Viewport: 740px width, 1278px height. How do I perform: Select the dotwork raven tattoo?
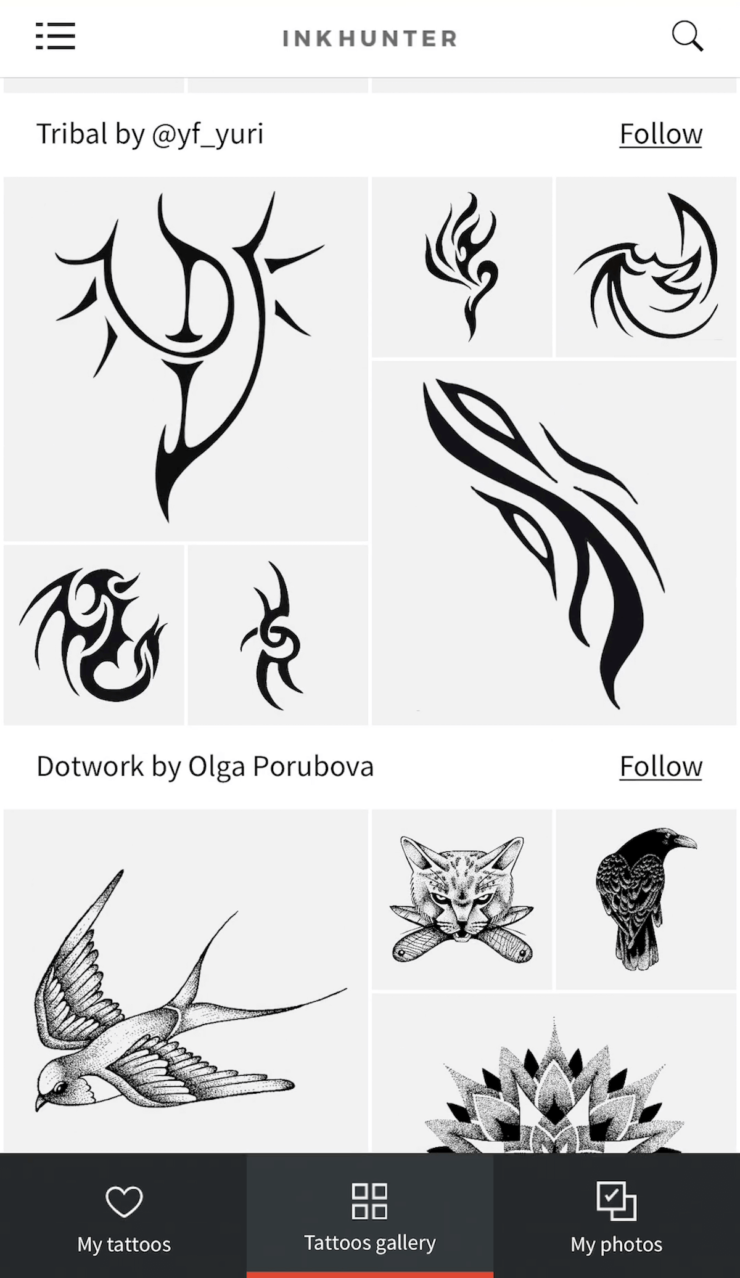[x=646, y=899]
